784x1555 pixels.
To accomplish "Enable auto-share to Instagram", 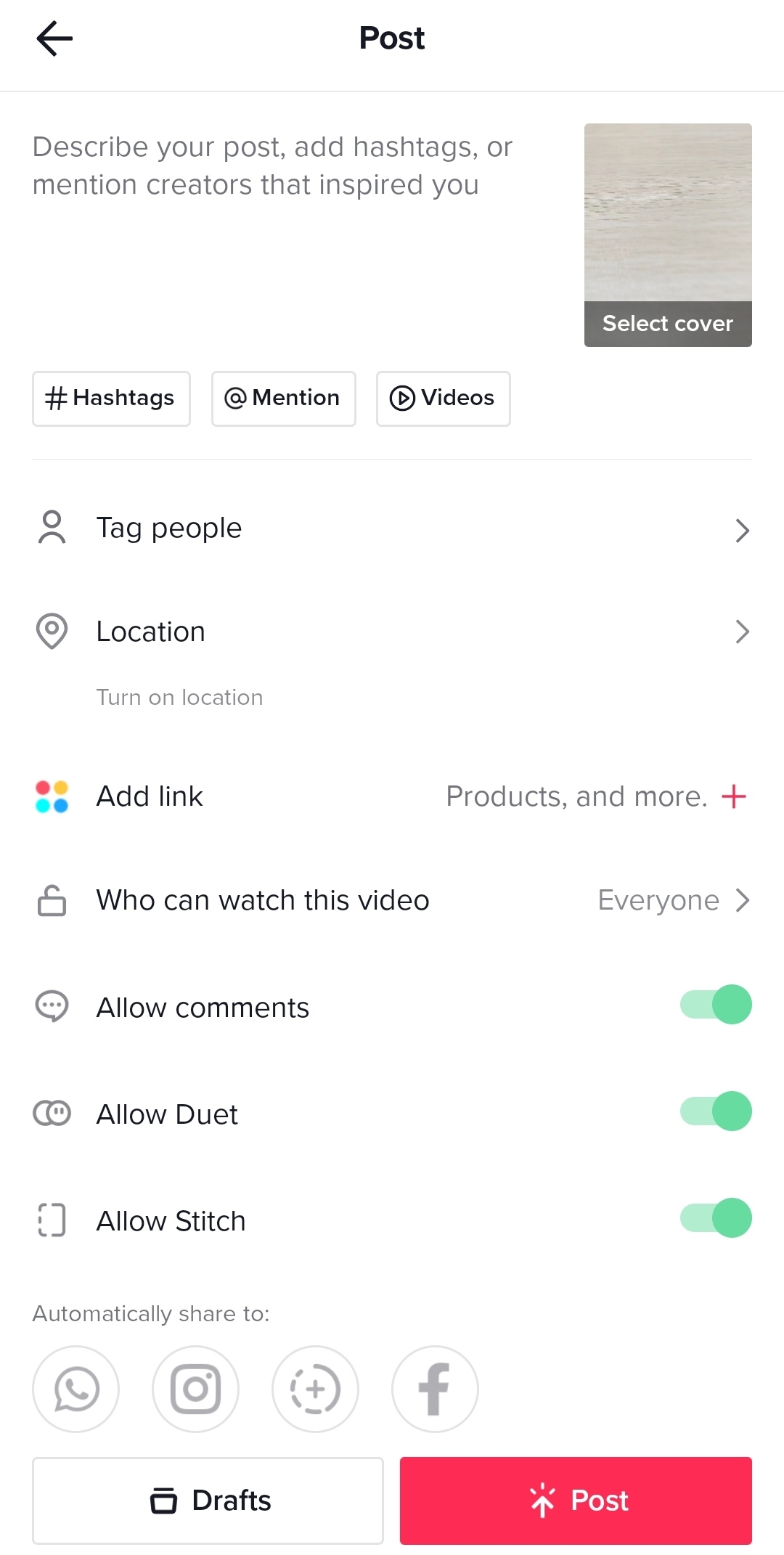I will (195, 1389).
